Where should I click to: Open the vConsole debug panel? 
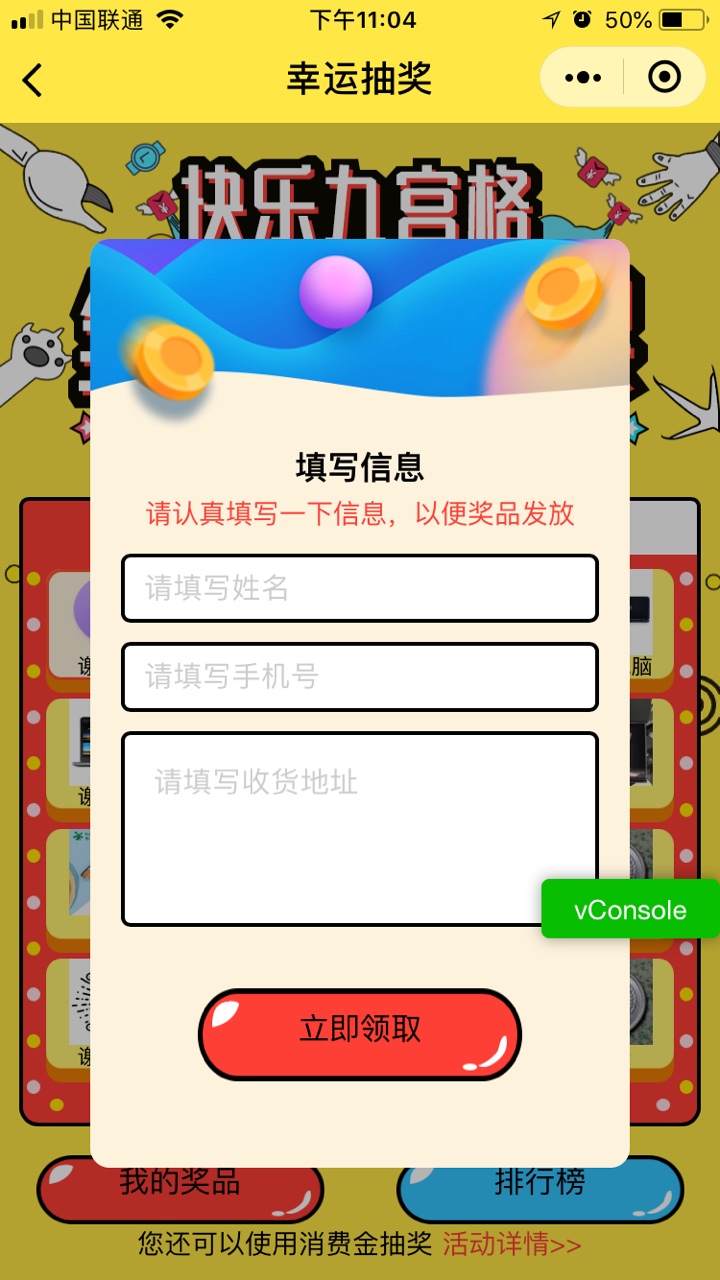coord(630,909)
